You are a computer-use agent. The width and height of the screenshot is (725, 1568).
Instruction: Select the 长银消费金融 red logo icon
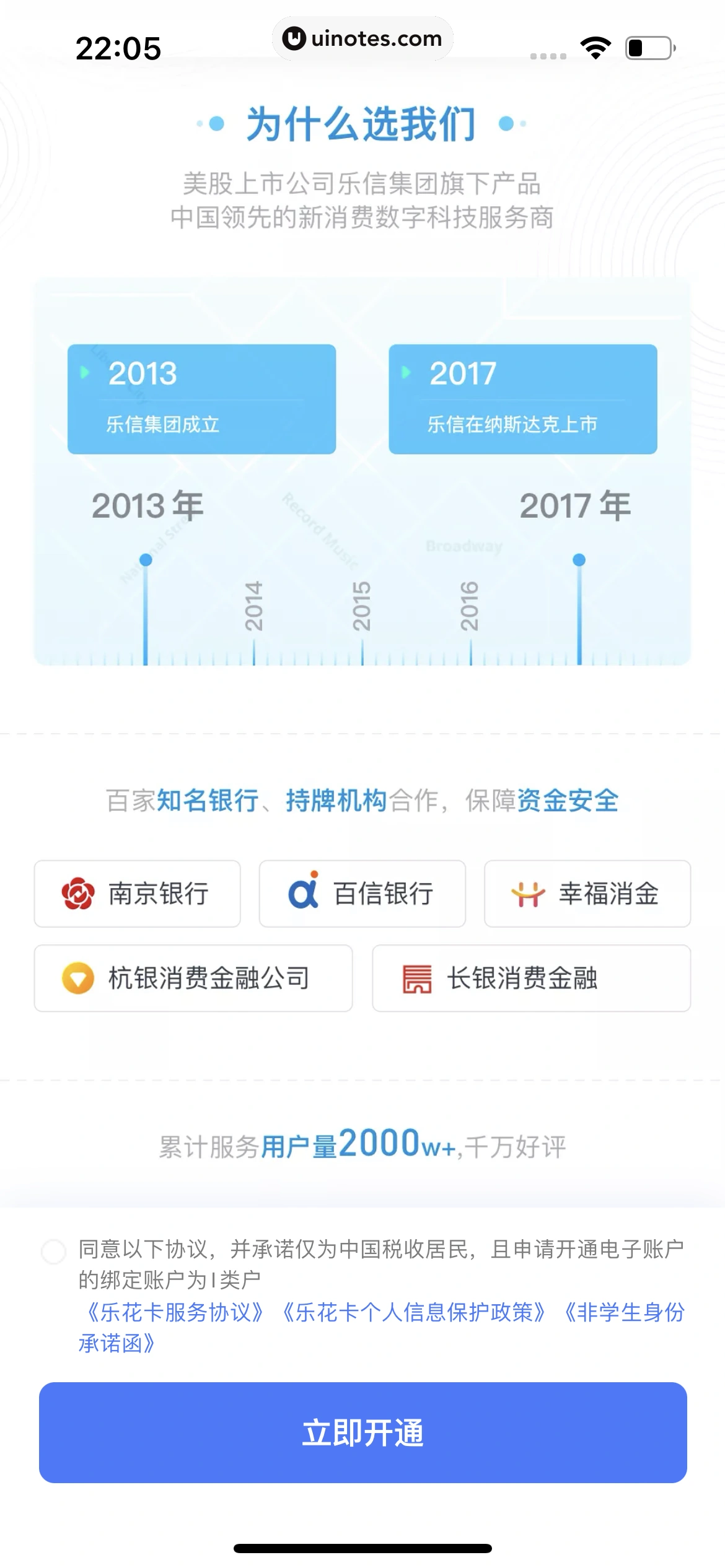[418, 979]
